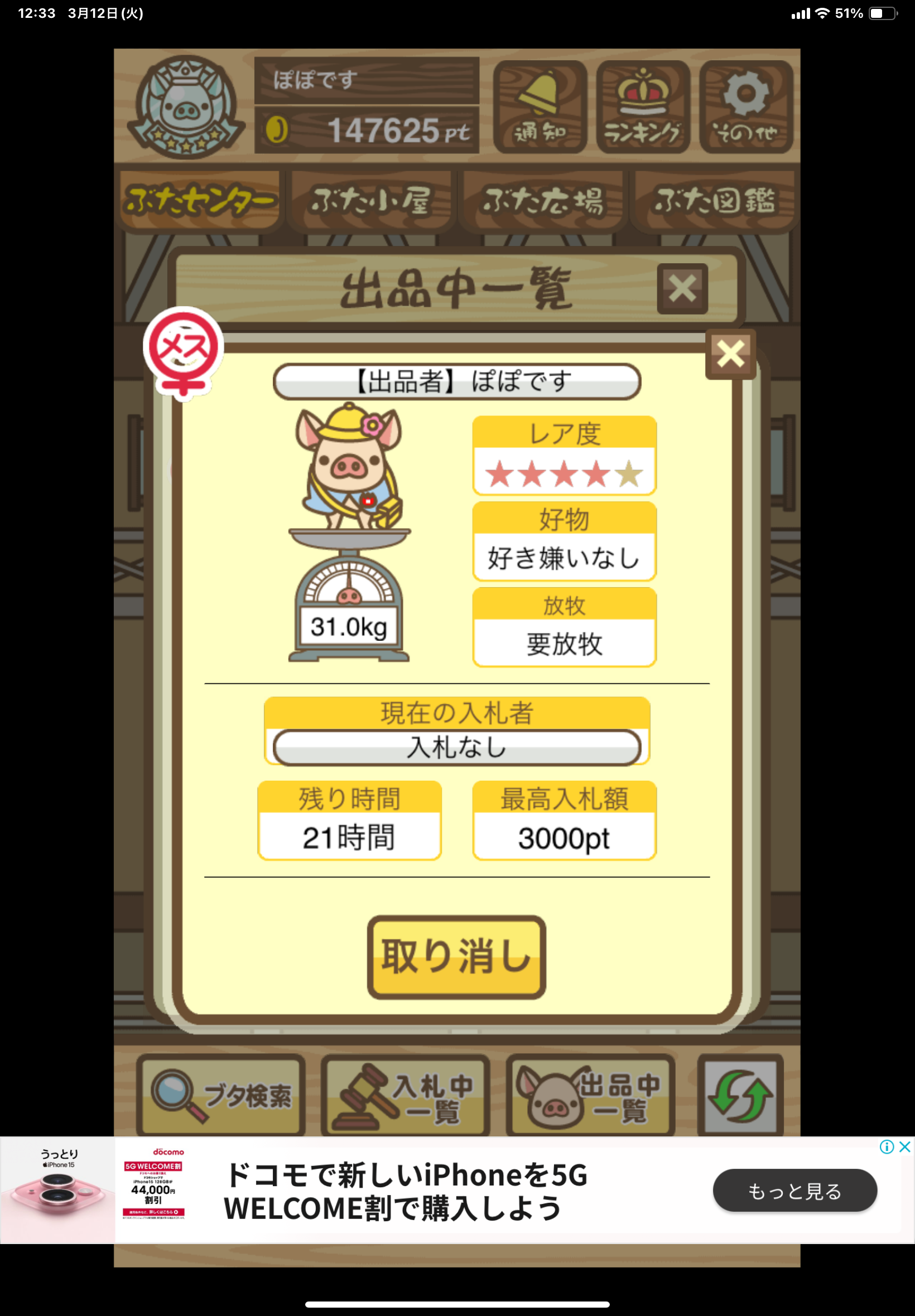Switch to the ぶた小屋 tab

point(371,201)
